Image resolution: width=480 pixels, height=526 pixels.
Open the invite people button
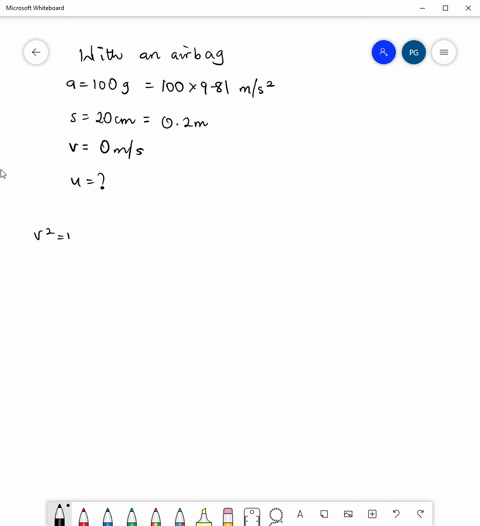383,52
